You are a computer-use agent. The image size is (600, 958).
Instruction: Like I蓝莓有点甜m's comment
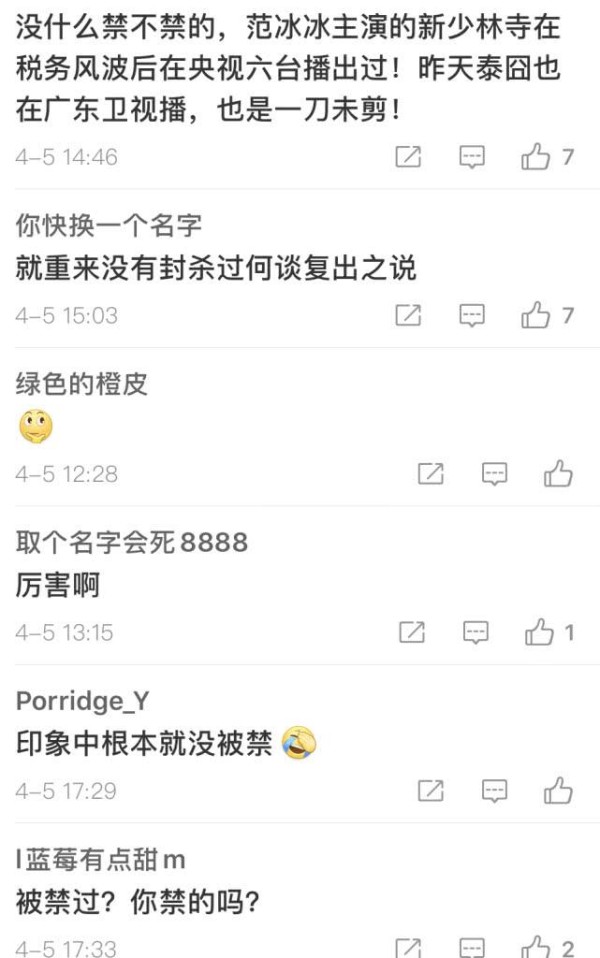[x=536, y=948]
